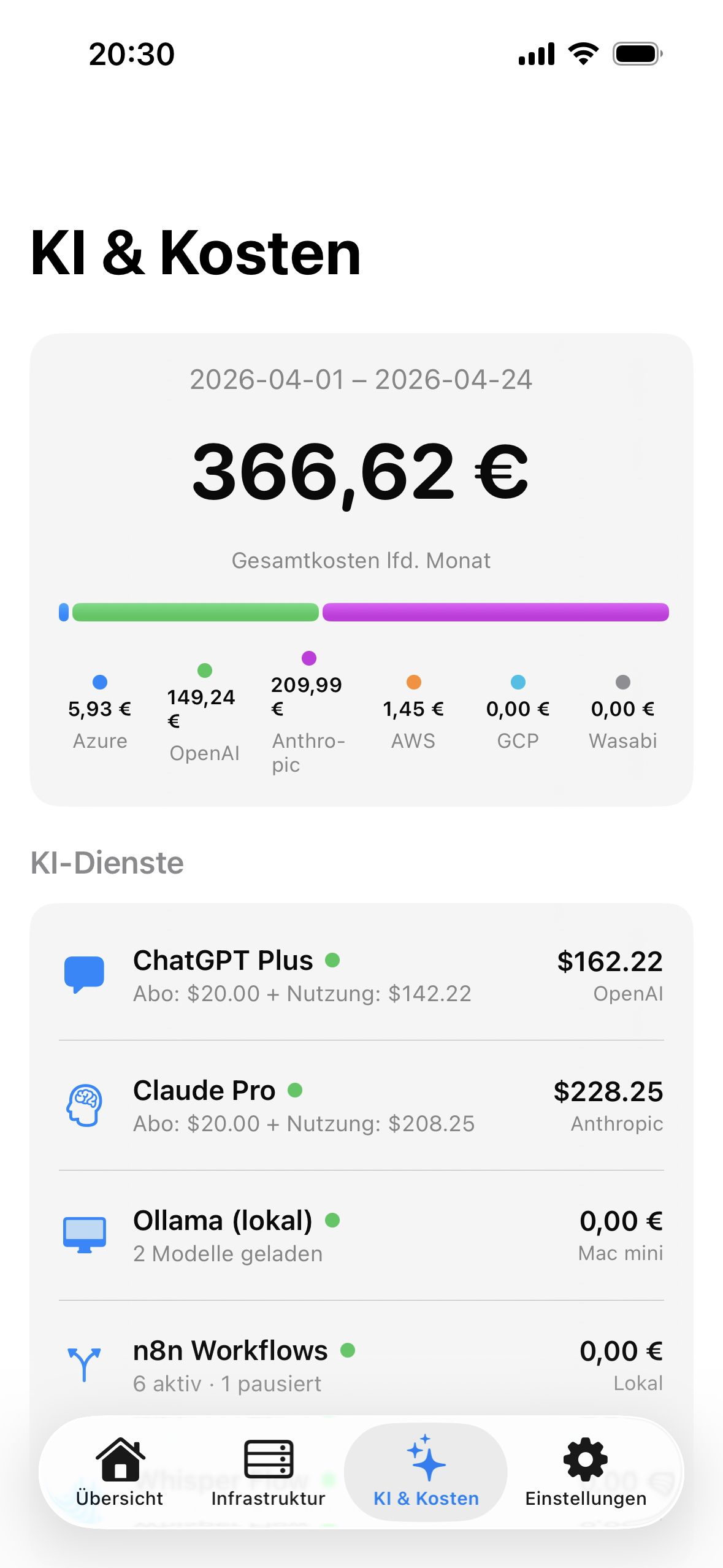Open the Infrastruktur tab
The height and width of the screenshot is (1568, 723).
click(x=269, y=1472)
